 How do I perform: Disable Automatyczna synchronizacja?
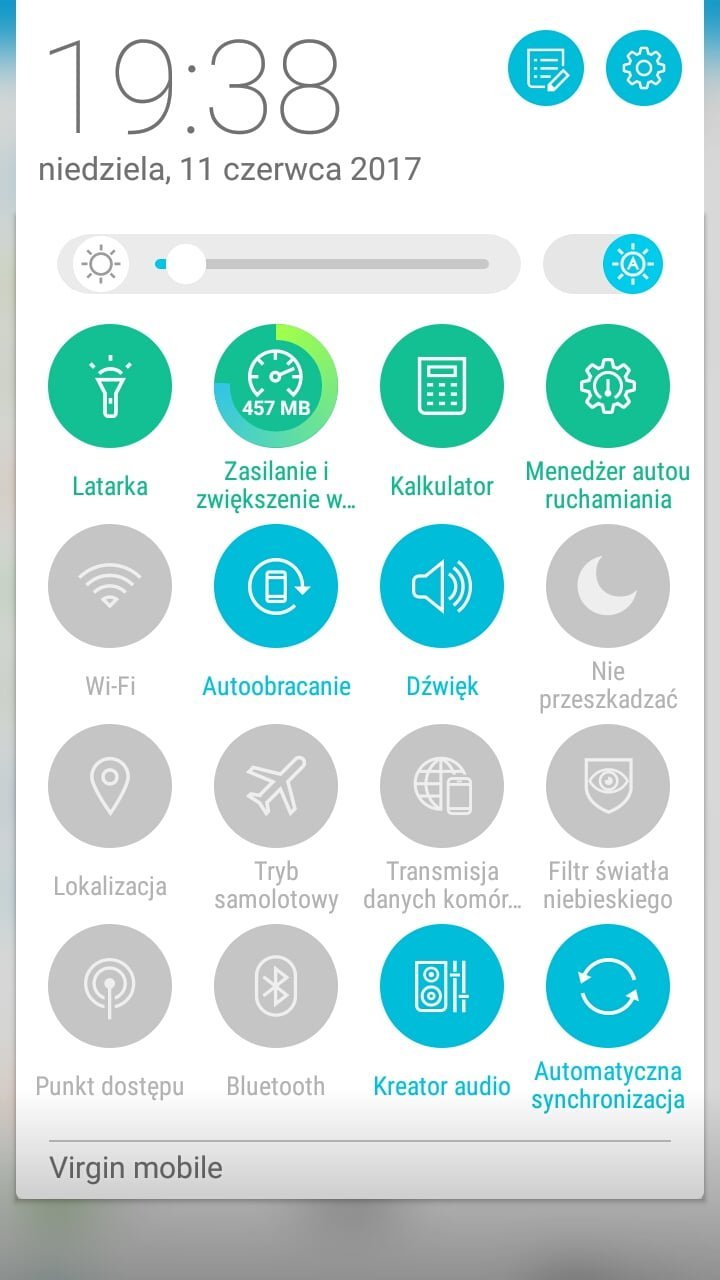tap(608, 986)
